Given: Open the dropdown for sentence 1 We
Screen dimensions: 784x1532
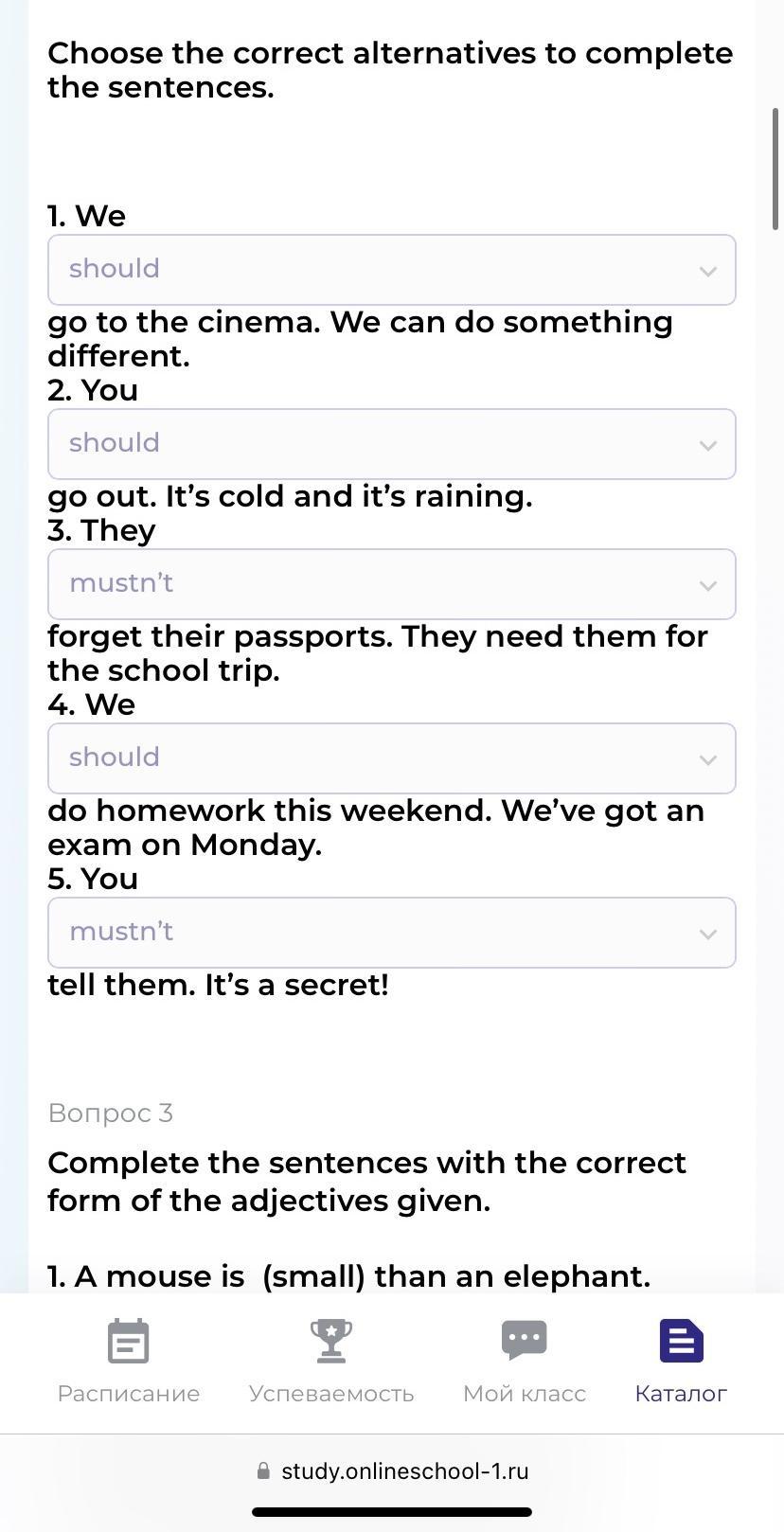Looking at the screenshot, I should pos(392,270).
